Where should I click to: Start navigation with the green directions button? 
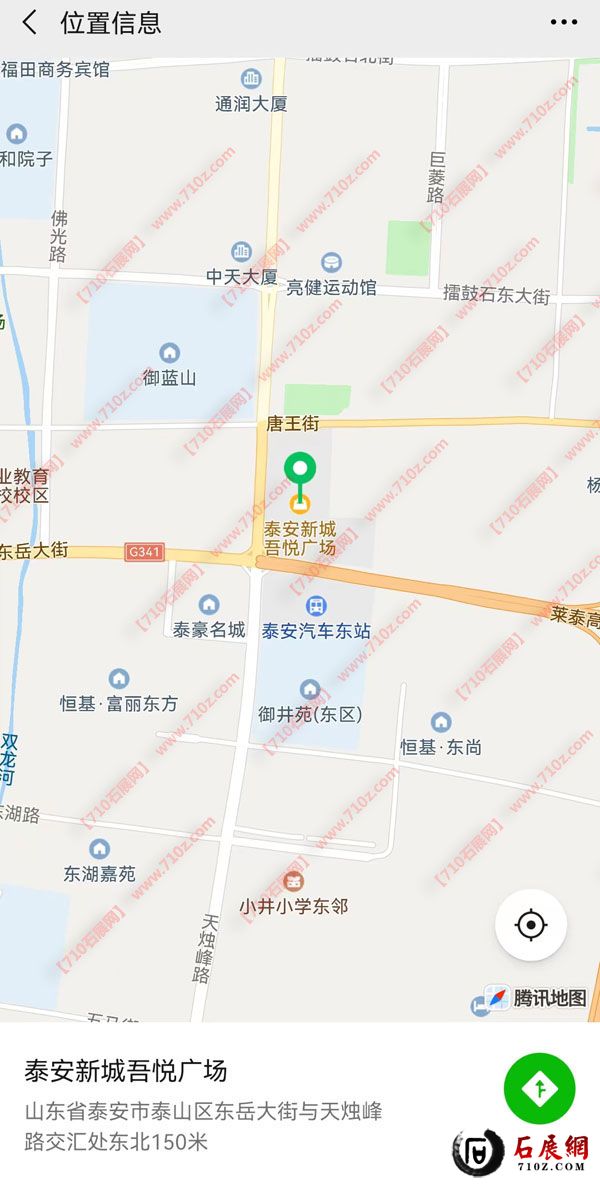click(x=539, y=1089)
